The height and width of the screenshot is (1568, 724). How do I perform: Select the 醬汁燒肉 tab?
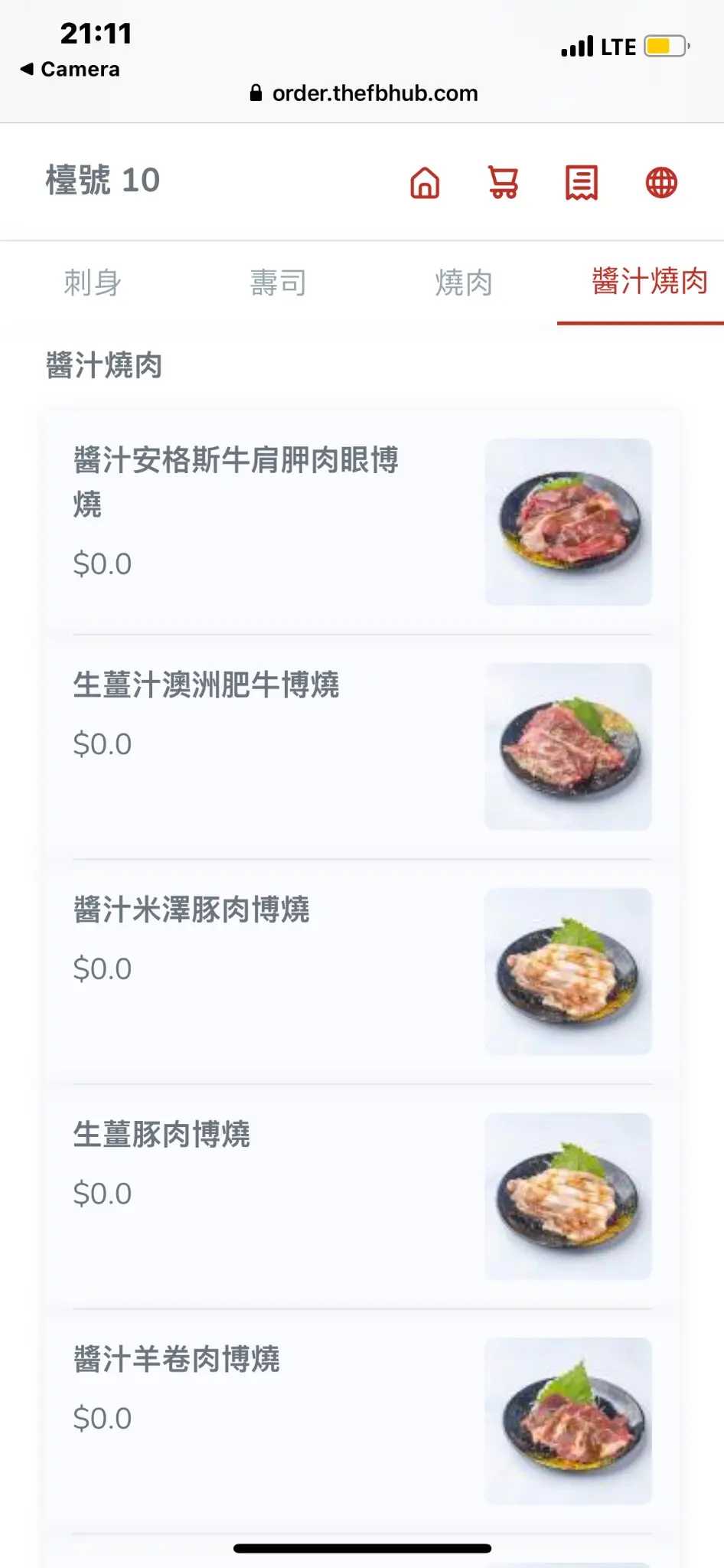(649, 282)
